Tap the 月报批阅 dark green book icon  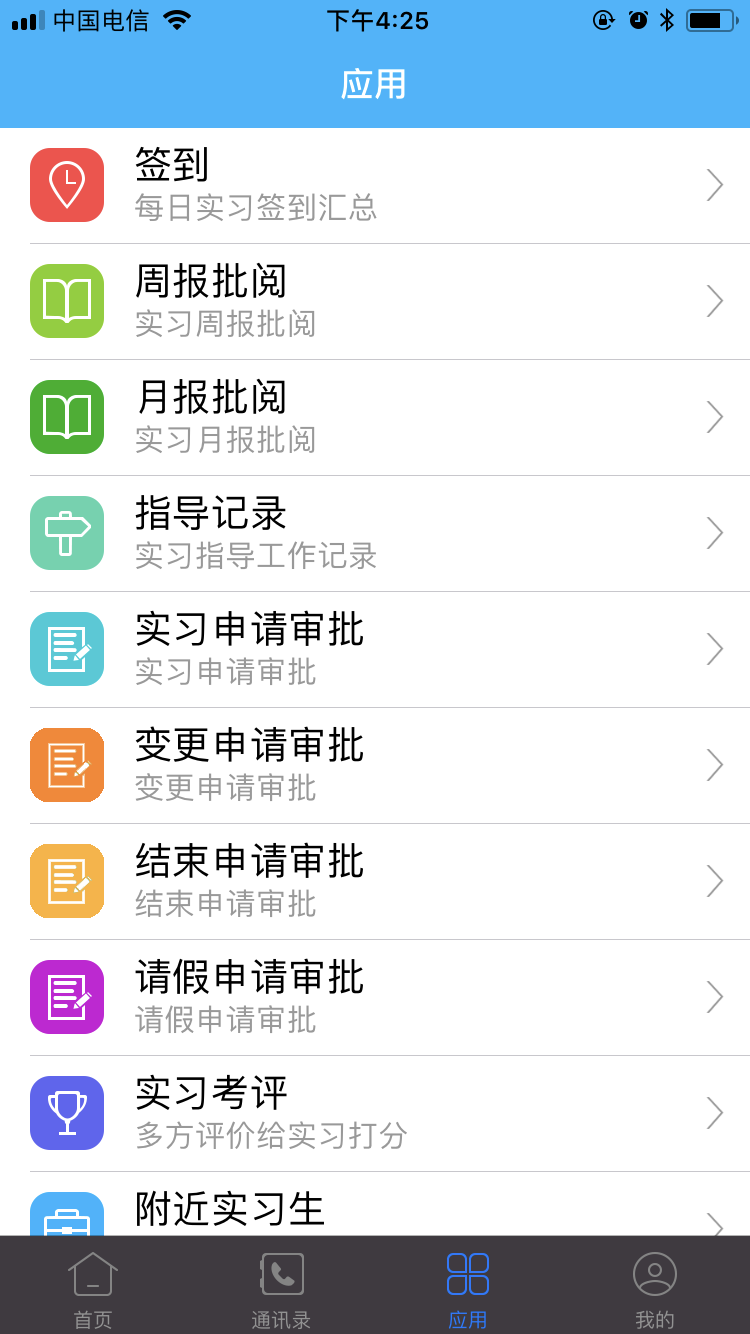(66, 416)
